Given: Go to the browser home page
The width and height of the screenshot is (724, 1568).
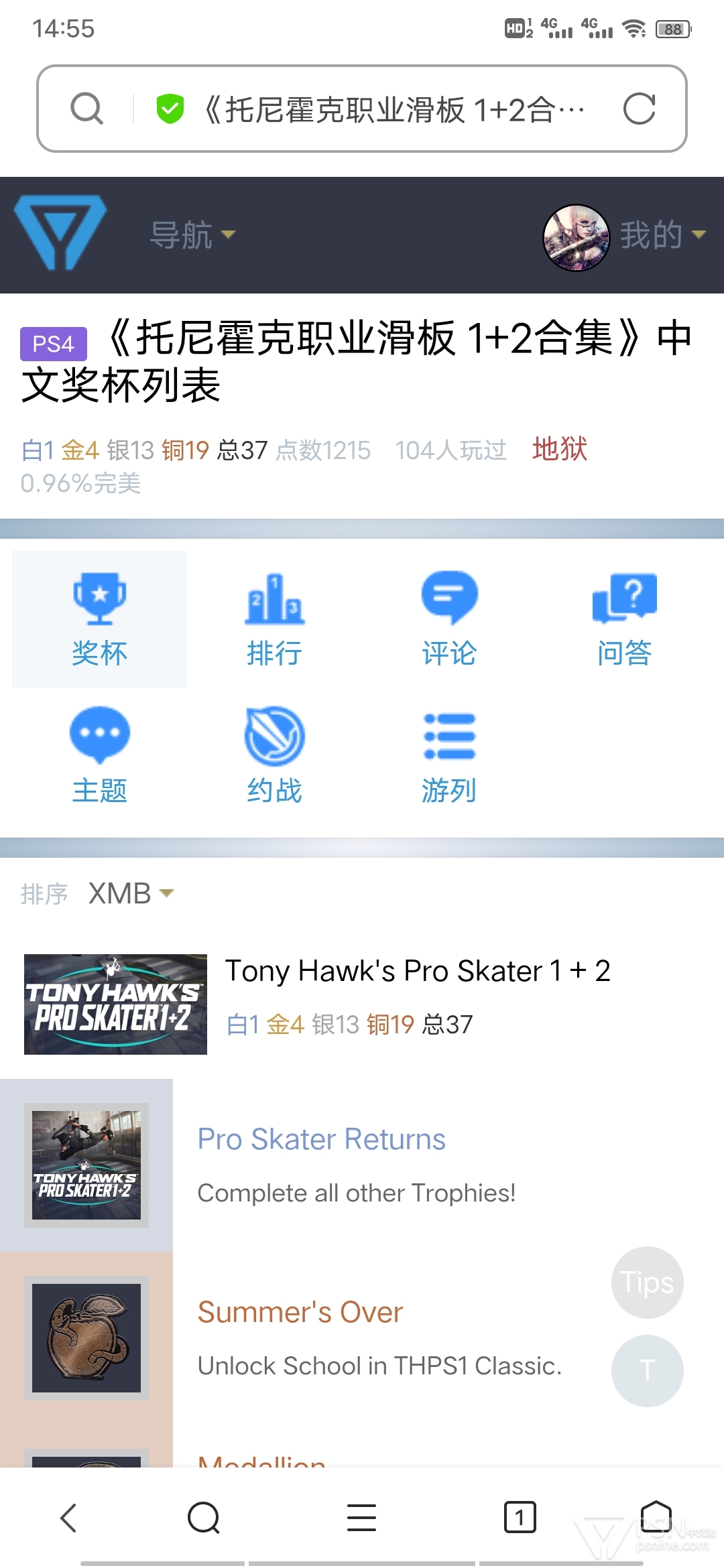Looking at the screenshot, I should (656, 1518).
